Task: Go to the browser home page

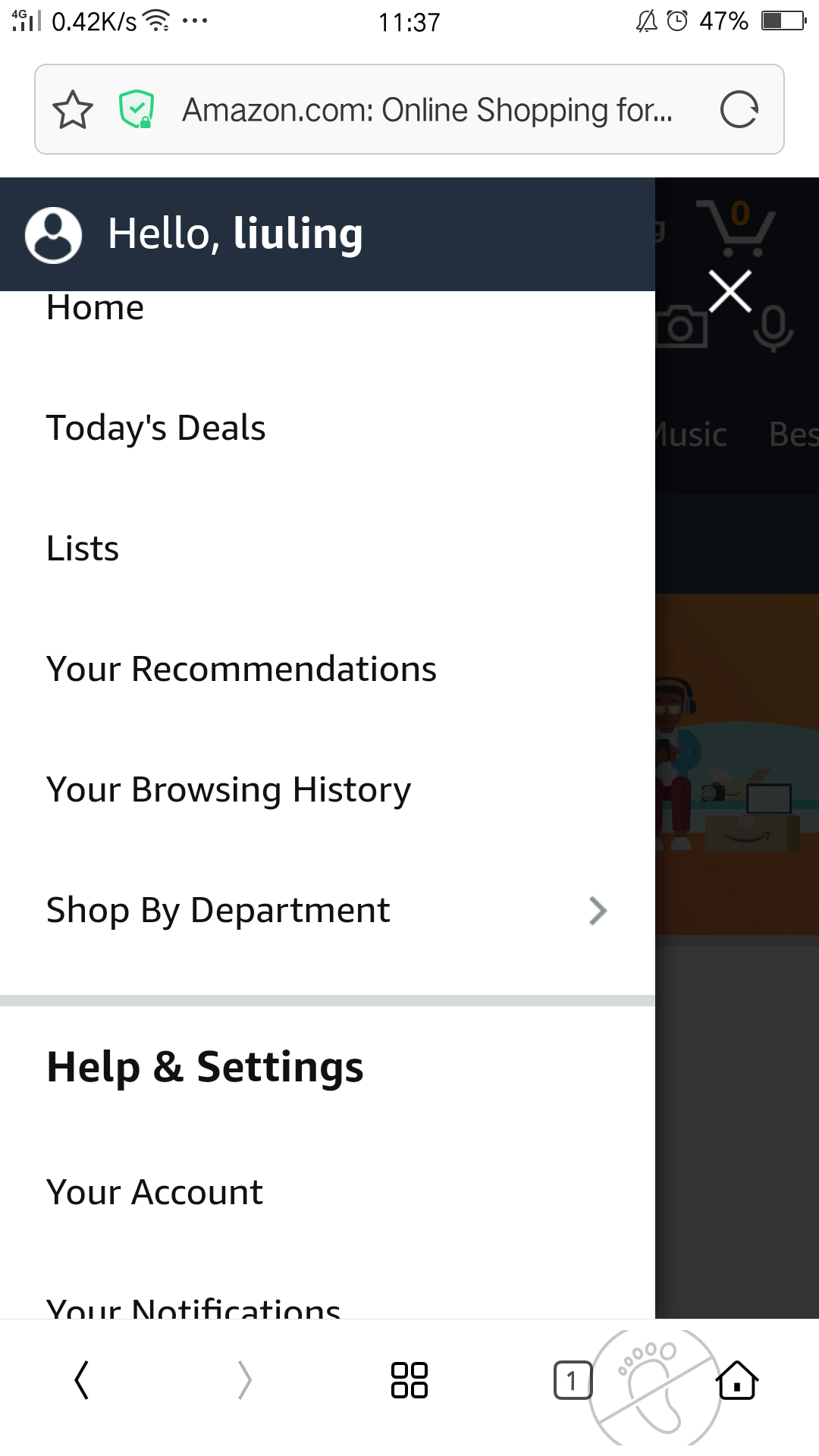Action: 736,1380
